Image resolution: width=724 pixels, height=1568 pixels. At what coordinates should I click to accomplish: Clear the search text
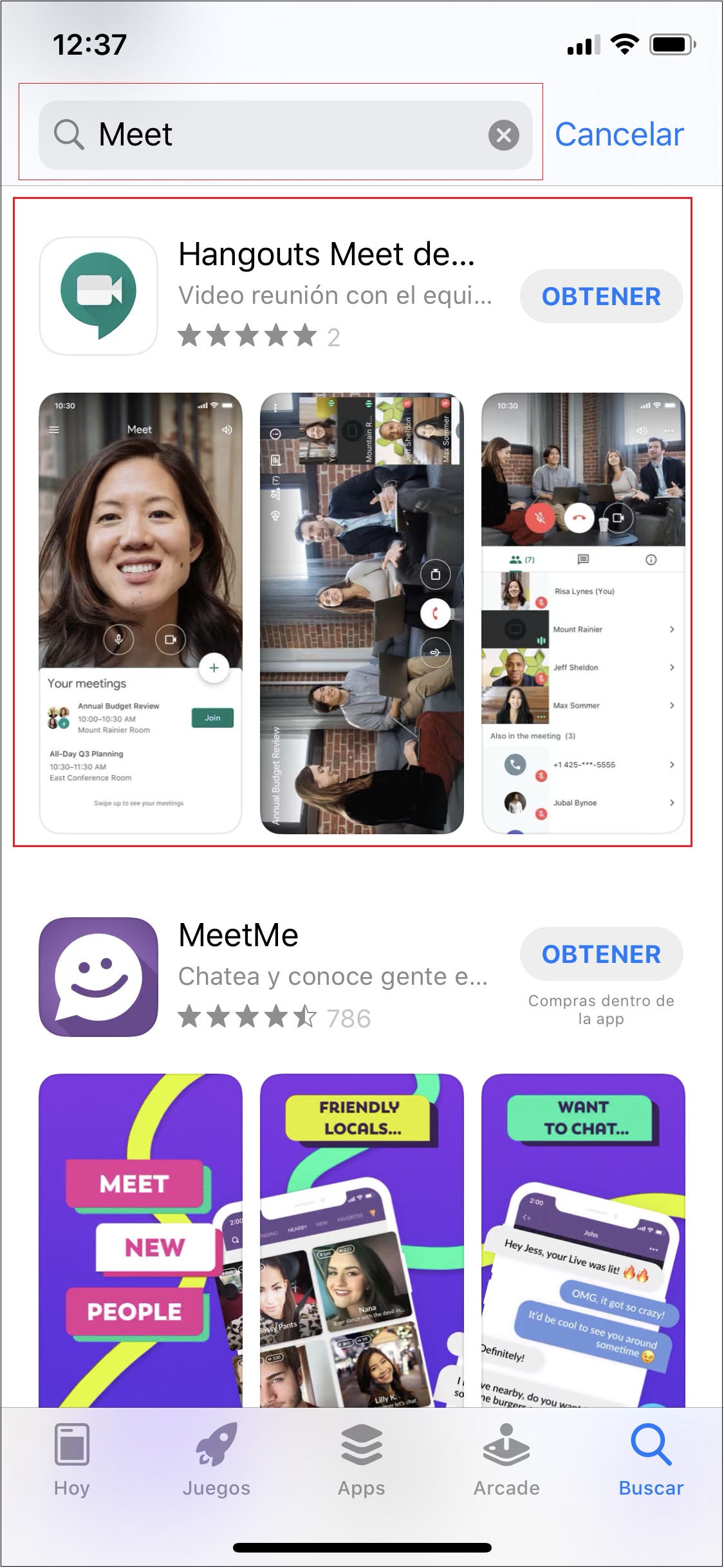pos(503,135)
